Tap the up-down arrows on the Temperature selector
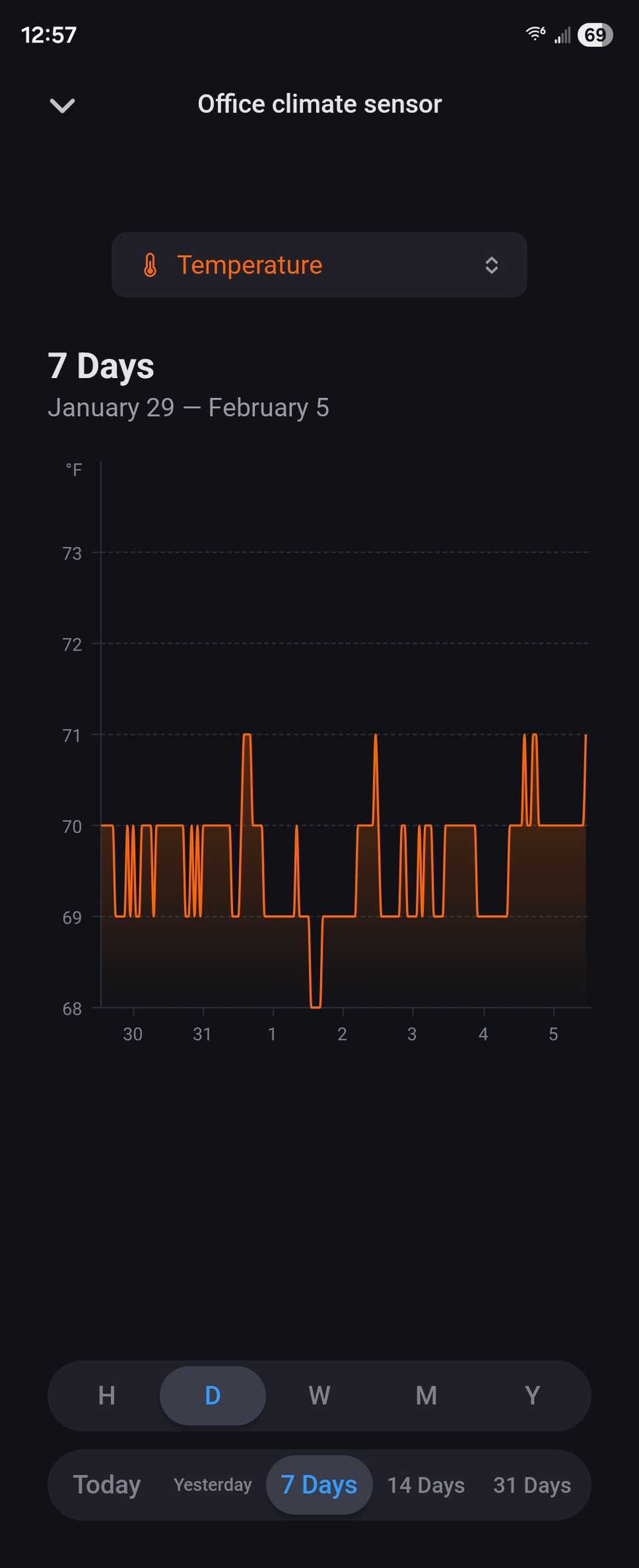 [491, 265]
